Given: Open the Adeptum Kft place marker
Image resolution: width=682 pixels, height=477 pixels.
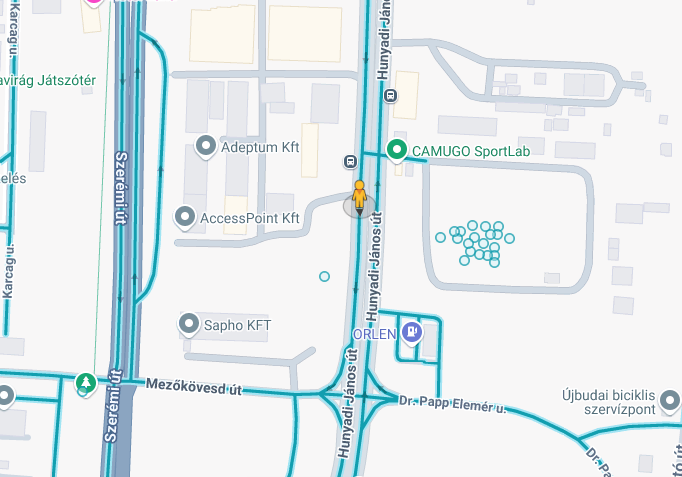Looking at the screenshot, I should pos(207,147).
